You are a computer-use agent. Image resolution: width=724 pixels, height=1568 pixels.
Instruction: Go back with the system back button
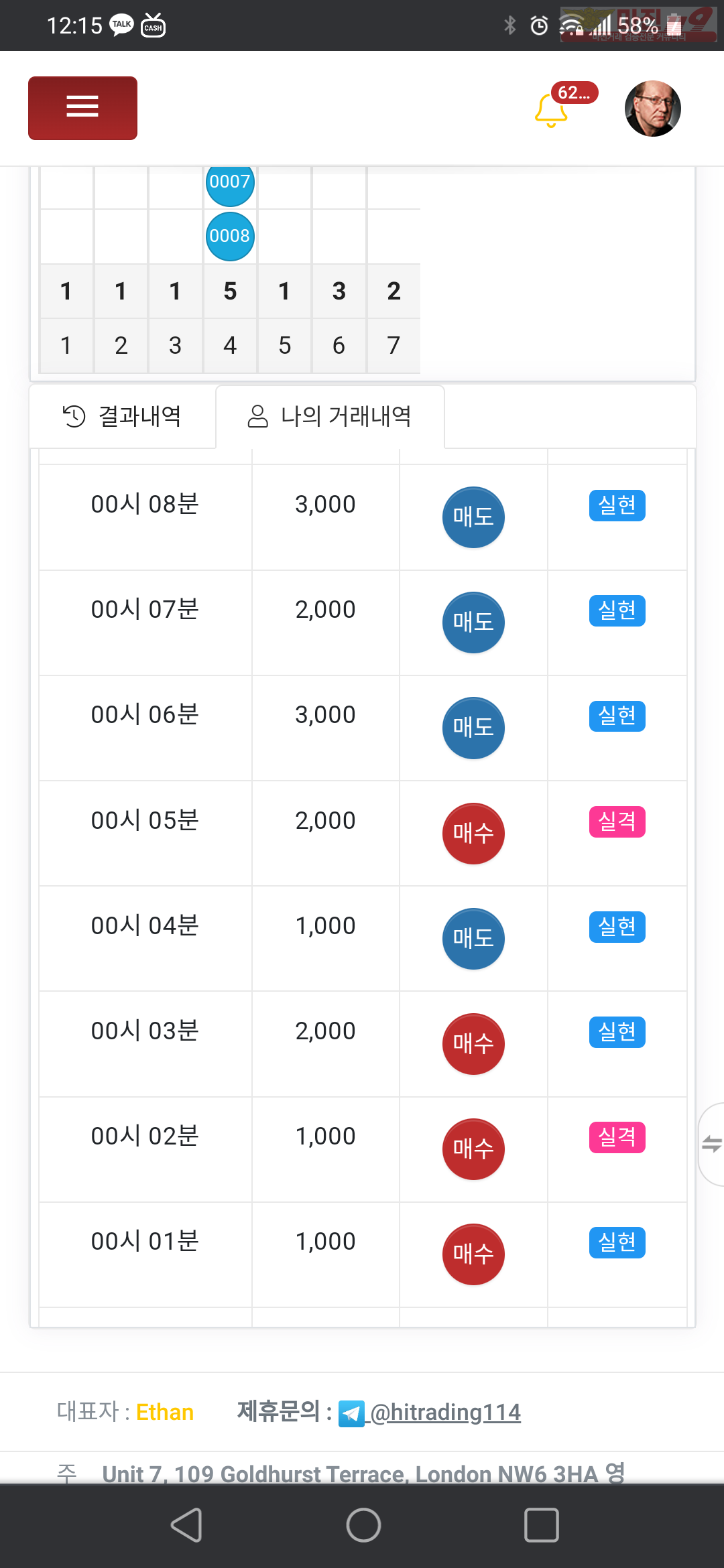click(186, 1525)
